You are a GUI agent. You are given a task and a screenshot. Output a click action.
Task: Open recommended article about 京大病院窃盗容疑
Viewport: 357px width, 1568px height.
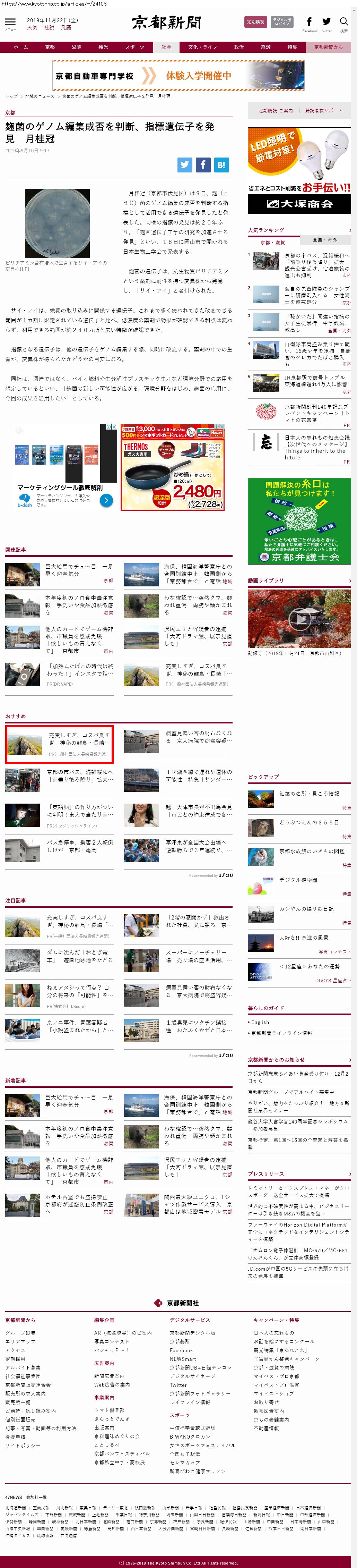pos(198,737)
